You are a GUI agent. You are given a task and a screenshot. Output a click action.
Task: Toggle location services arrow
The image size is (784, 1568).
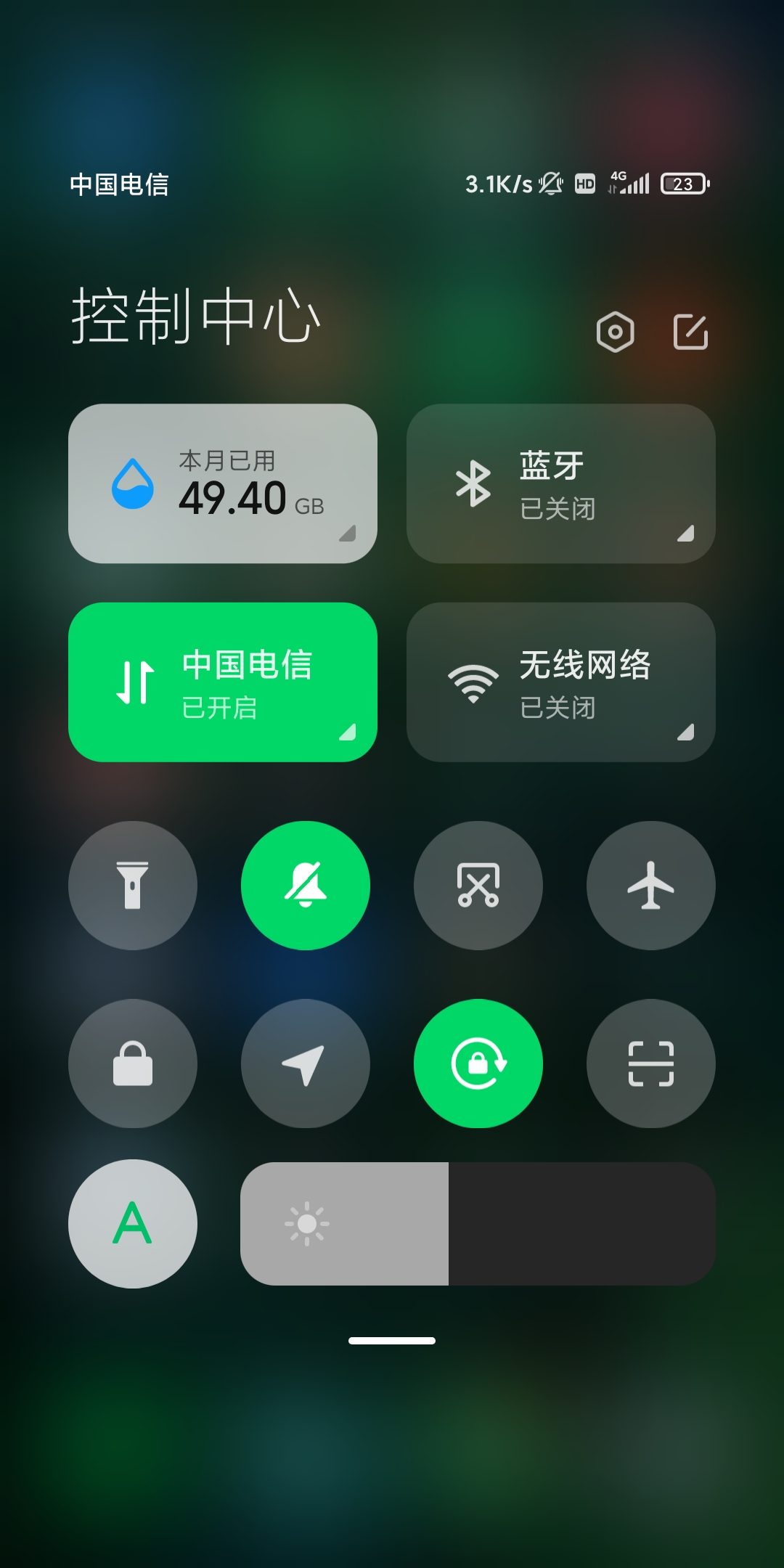306,1063
